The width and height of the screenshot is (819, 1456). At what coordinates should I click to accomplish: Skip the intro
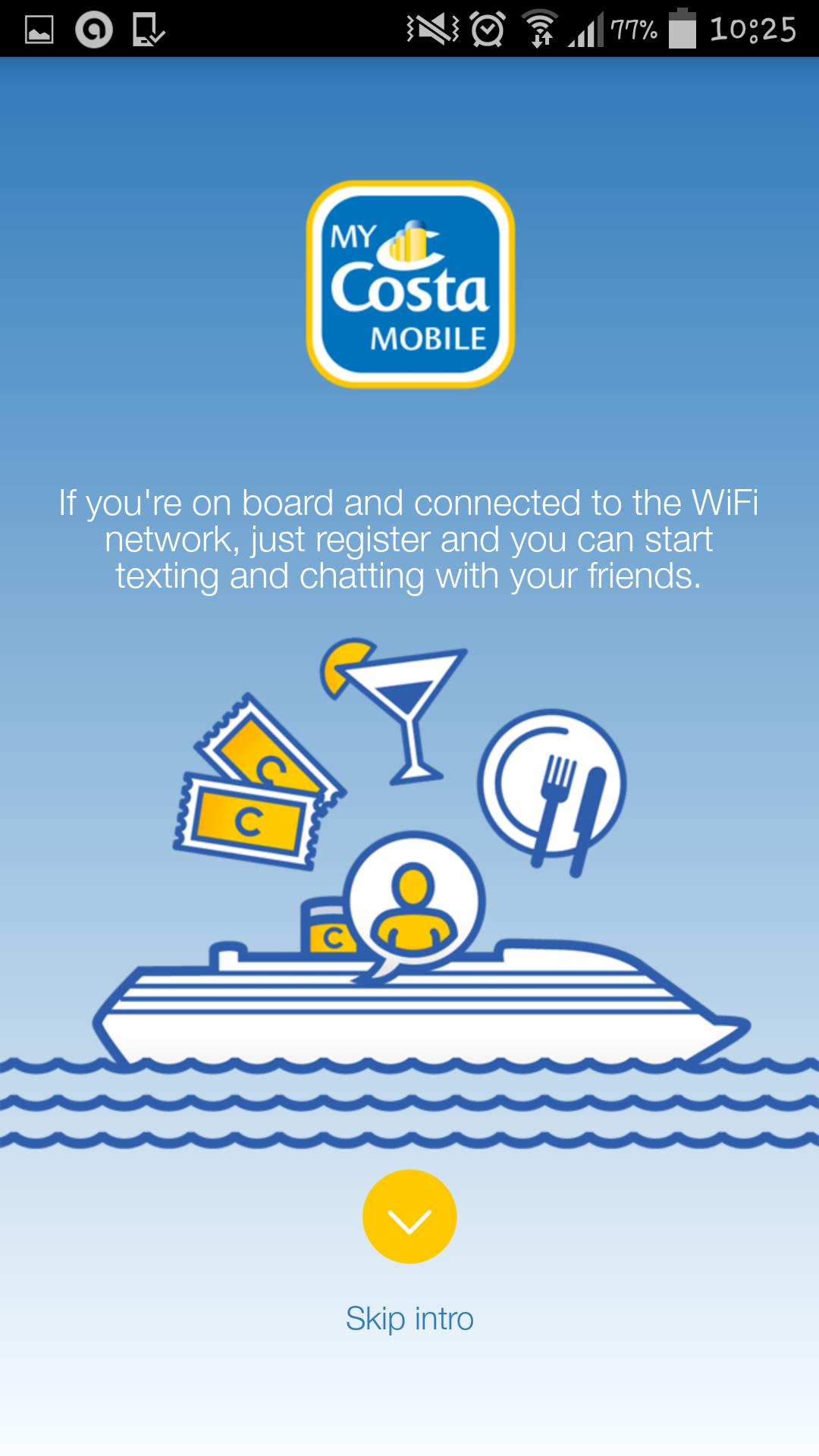coord(409,1319)
